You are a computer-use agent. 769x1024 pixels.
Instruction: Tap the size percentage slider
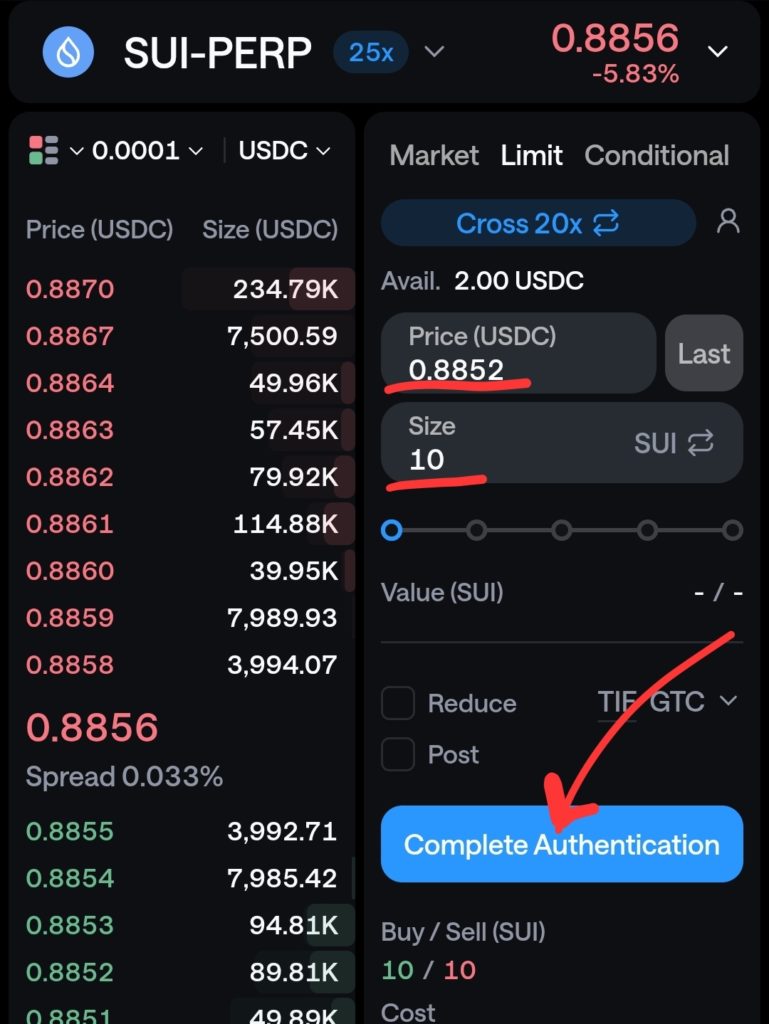pyautogui.click(x=561, y=530)
